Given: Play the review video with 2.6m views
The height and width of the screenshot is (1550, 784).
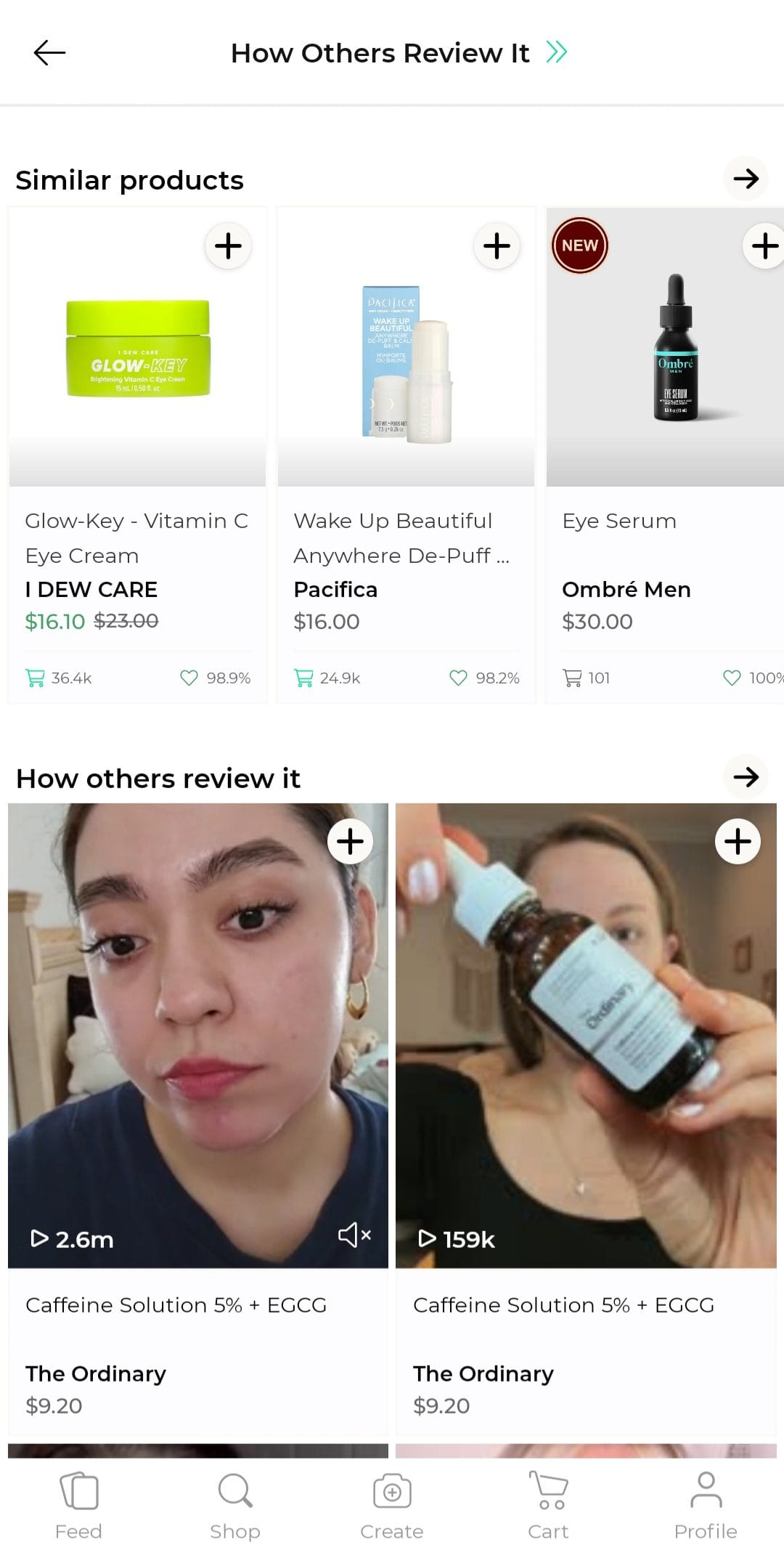Looking at the screenshot, I should pyautogui.click(x=198, y=1036).
